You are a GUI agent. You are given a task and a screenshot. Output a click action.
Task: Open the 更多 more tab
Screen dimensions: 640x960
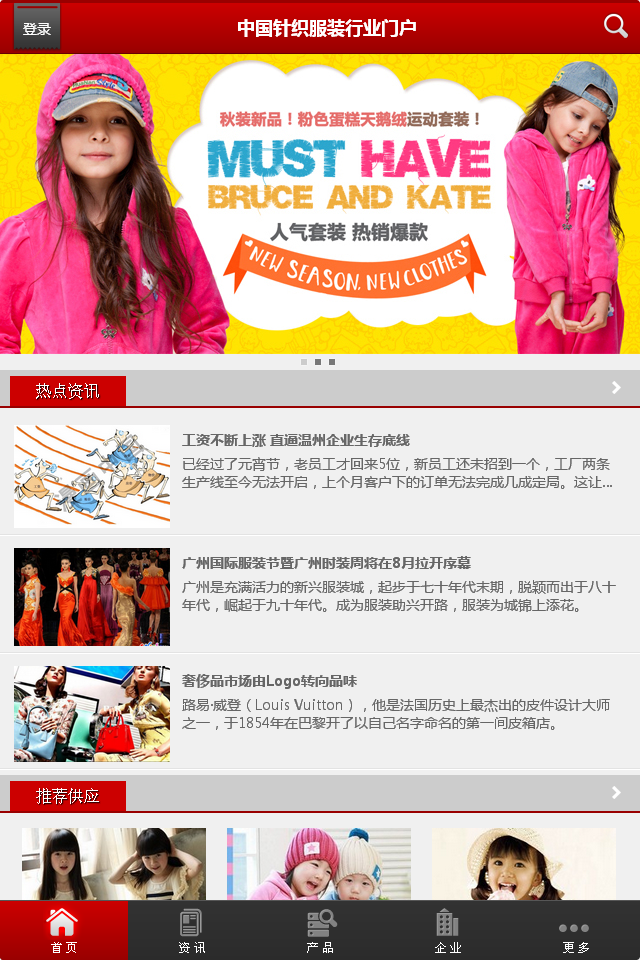[x=576, y=930]
